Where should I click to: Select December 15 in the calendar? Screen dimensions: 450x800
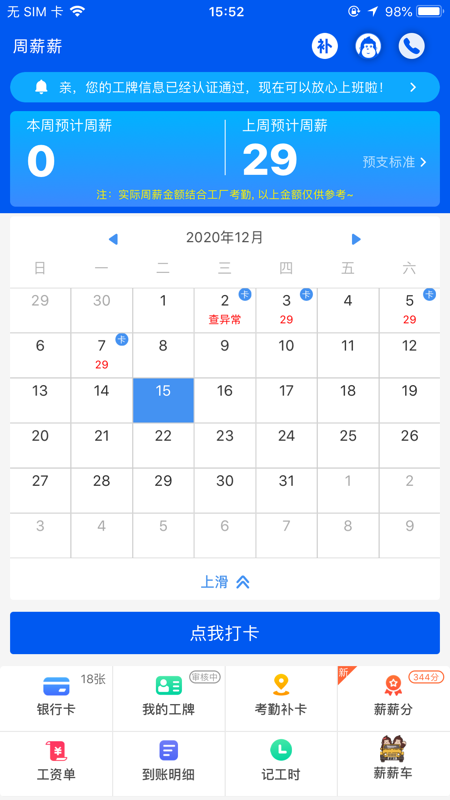coord(163,401)
